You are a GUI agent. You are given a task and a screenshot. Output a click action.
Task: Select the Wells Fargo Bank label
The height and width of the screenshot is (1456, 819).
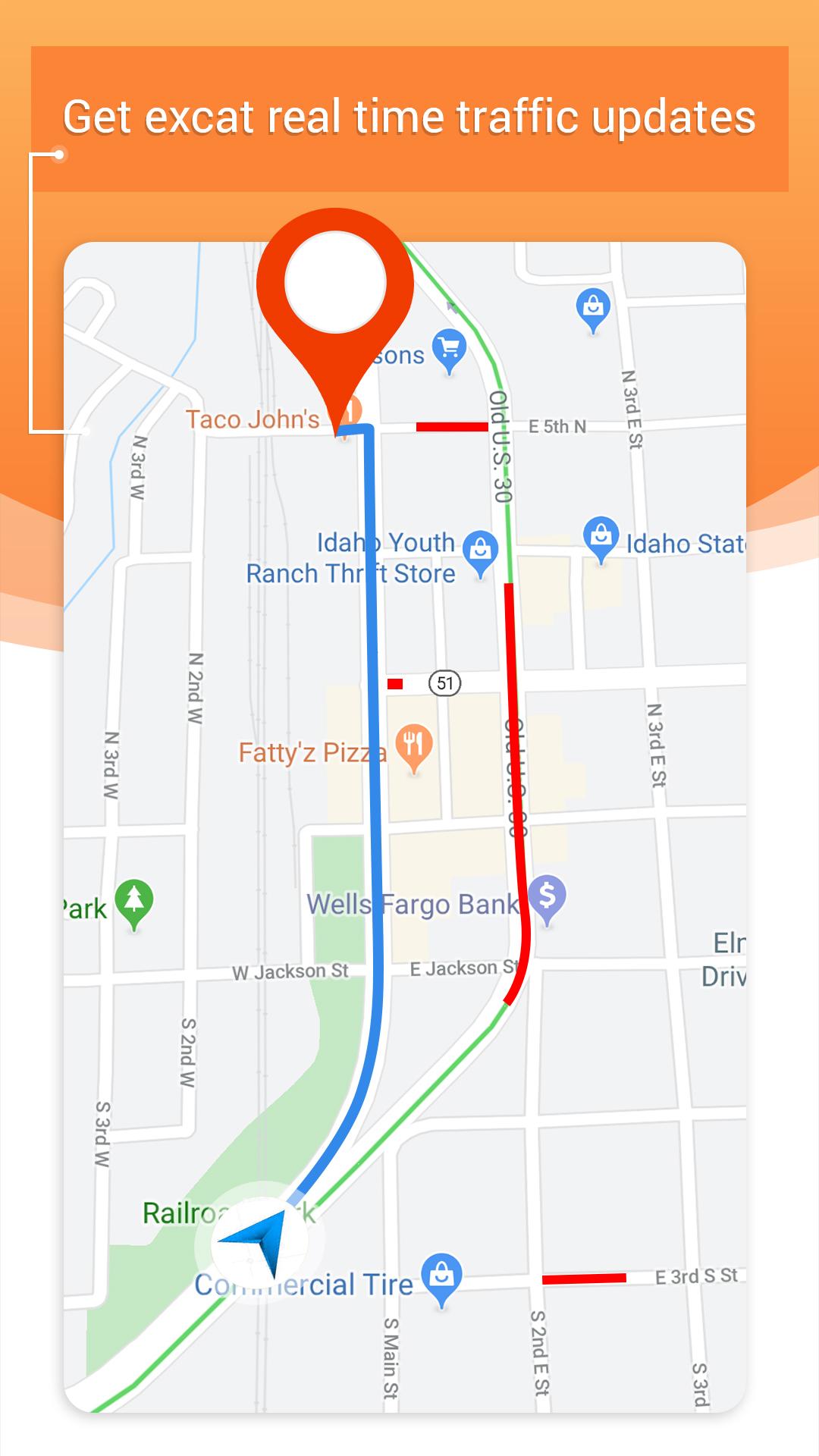413,902
